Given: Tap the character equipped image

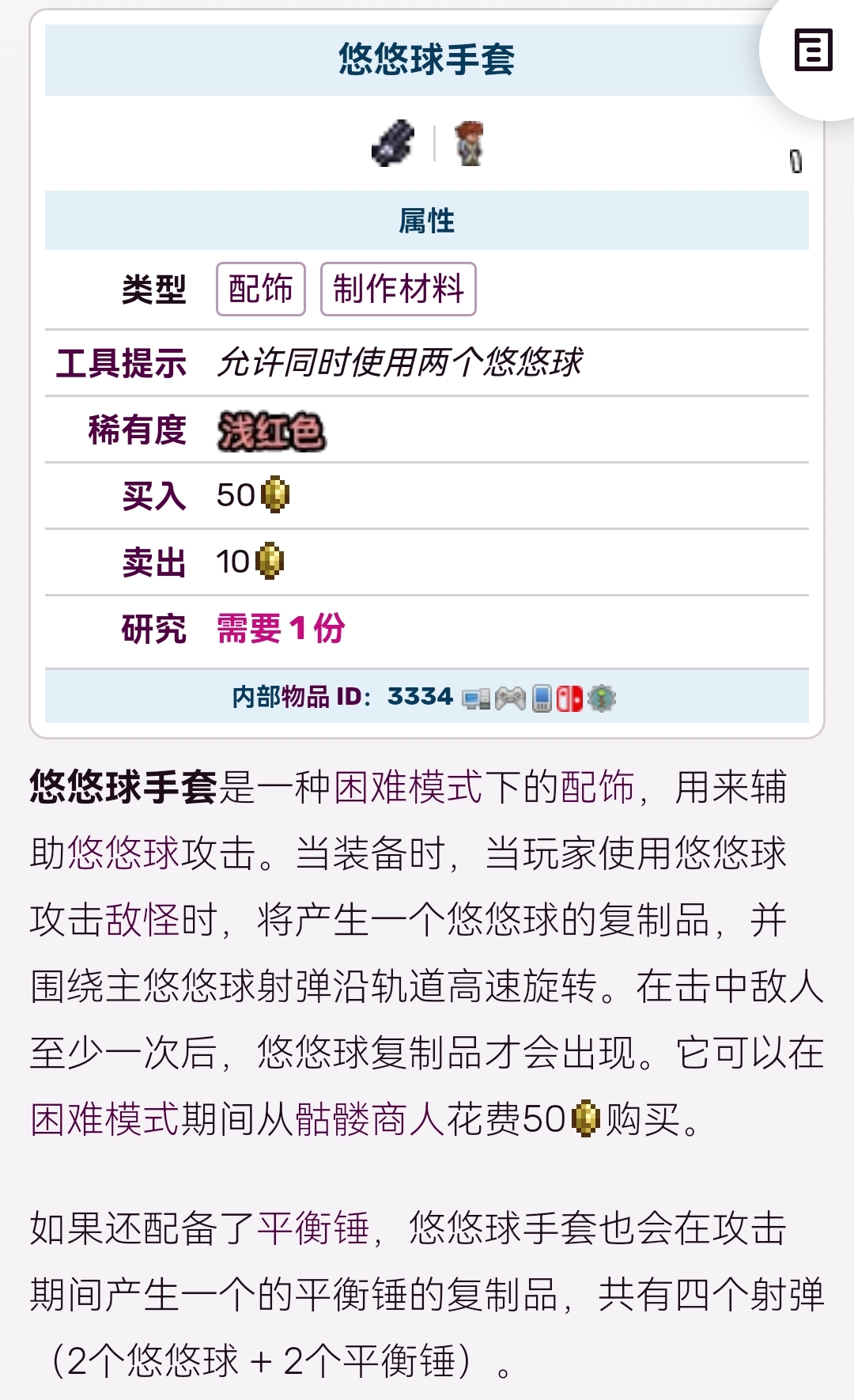Looking at the screenshot, I should pyautogui.click(x=469, y=143).
